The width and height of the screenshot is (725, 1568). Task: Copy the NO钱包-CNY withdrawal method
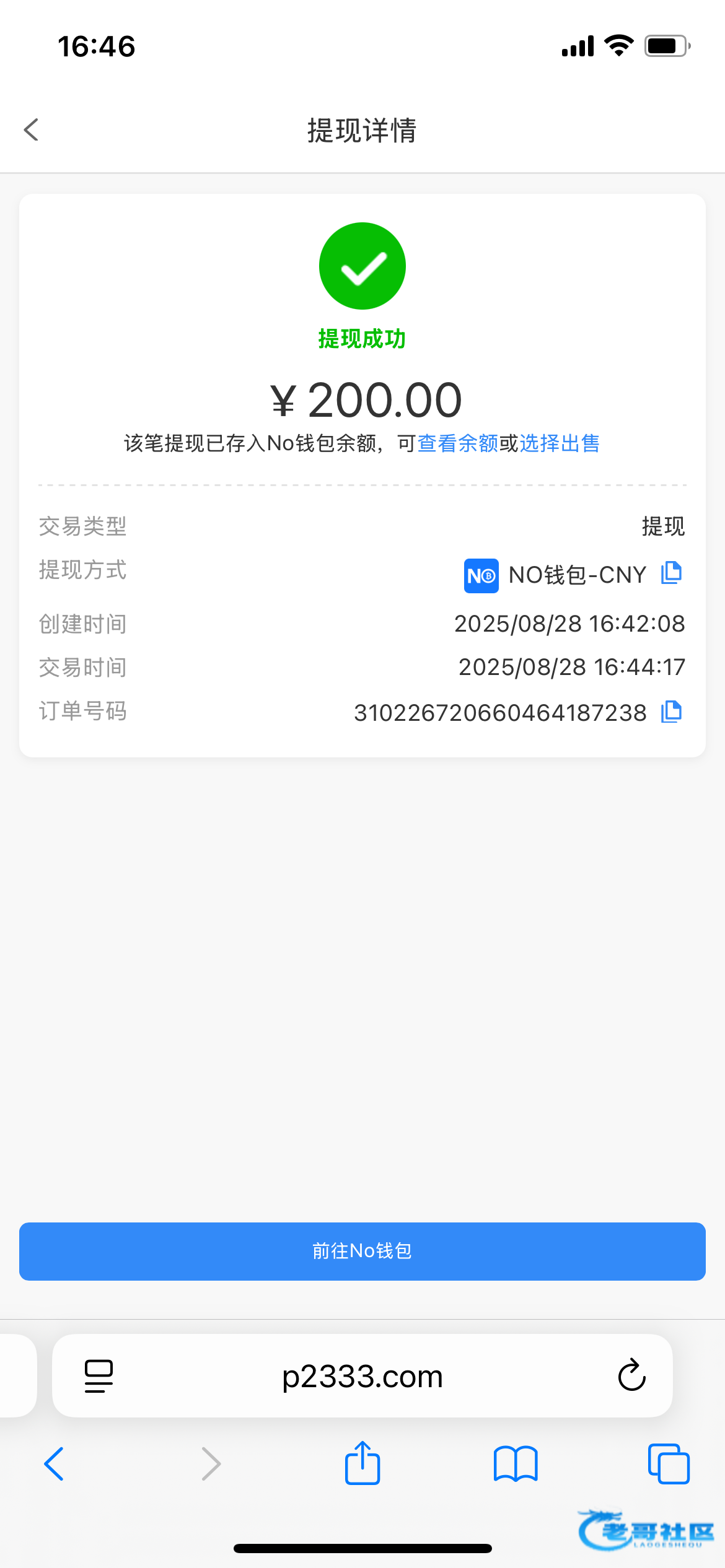click(x=671, y=573)
